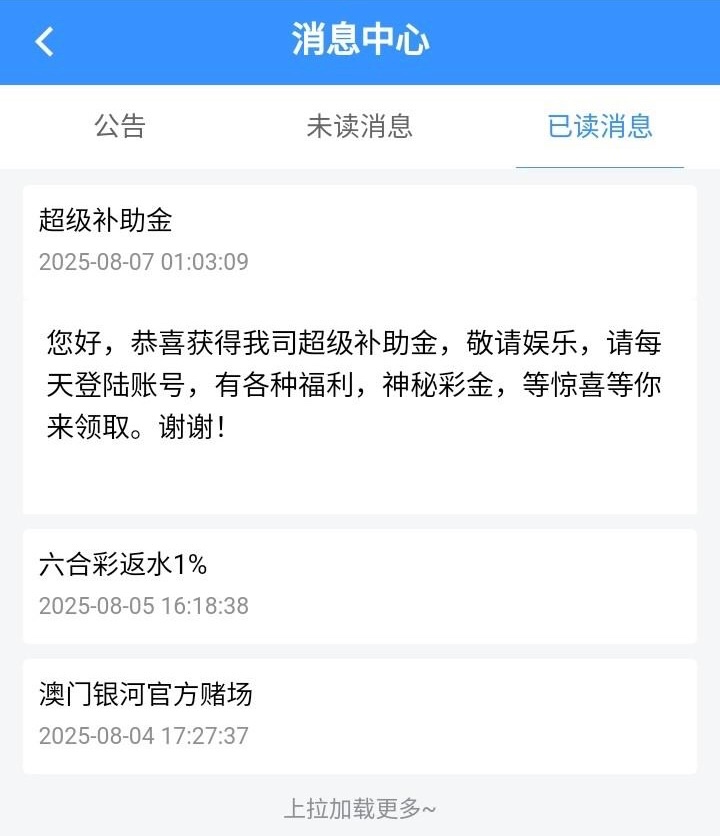Open the 六合彩返水1% message
This screenshot has width=720, height=836.
point(359,585)
